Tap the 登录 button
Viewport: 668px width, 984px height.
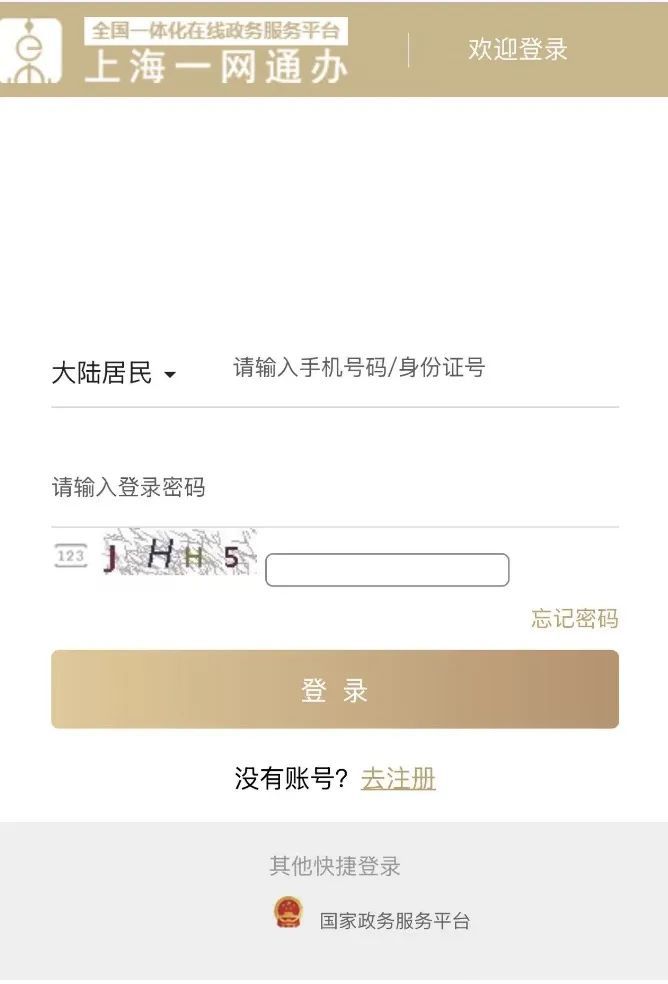click(x=335, y=690)
